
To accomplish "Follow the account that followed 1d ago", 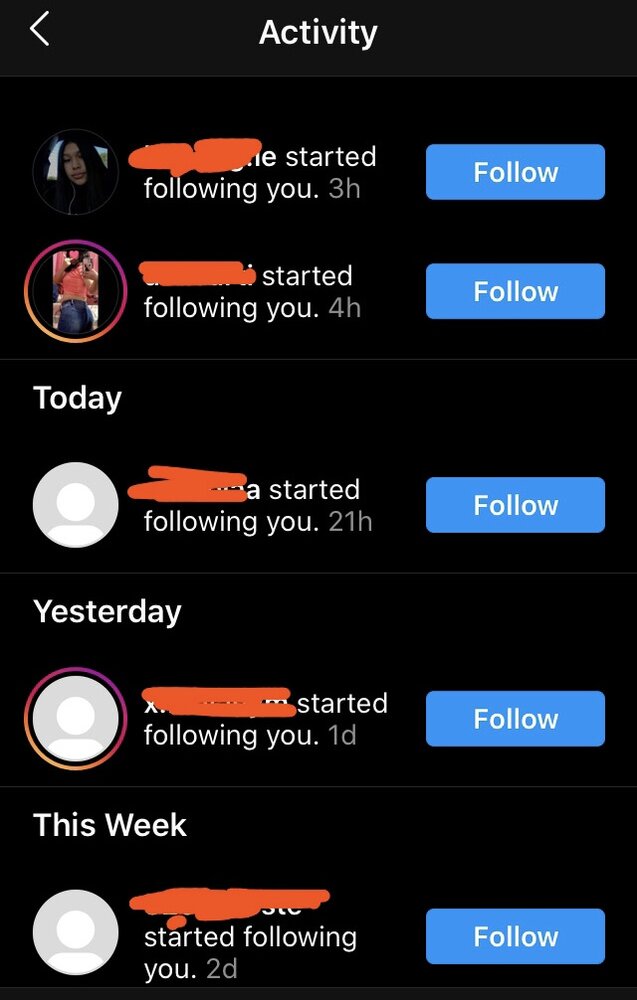I will 515,719.
